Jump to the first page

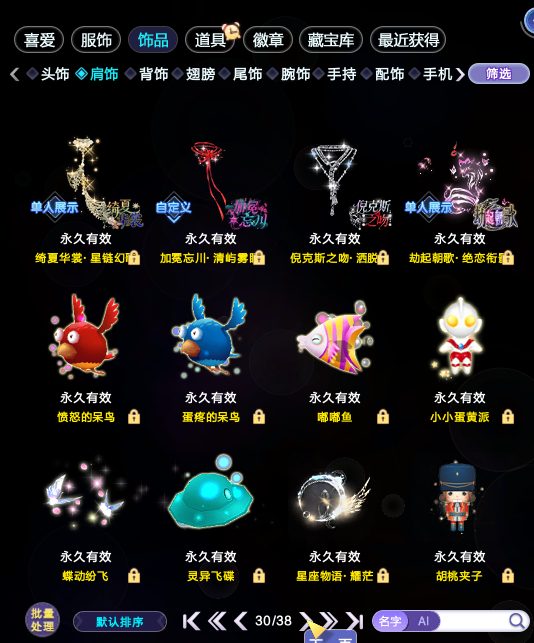(x=191, y=621)
